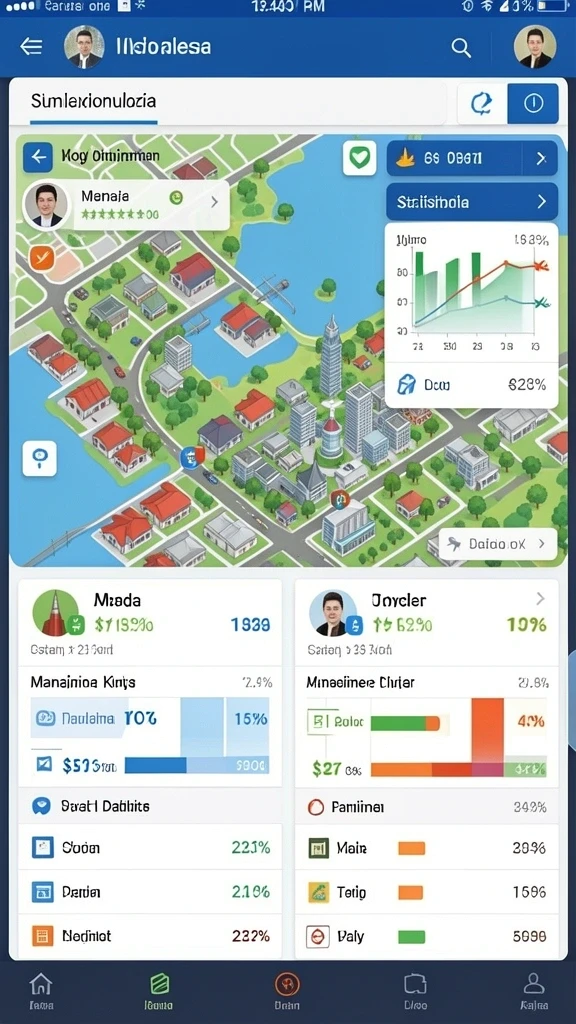Tap the back arrow on the map
576x1024 pixels.
pos(38,157)
